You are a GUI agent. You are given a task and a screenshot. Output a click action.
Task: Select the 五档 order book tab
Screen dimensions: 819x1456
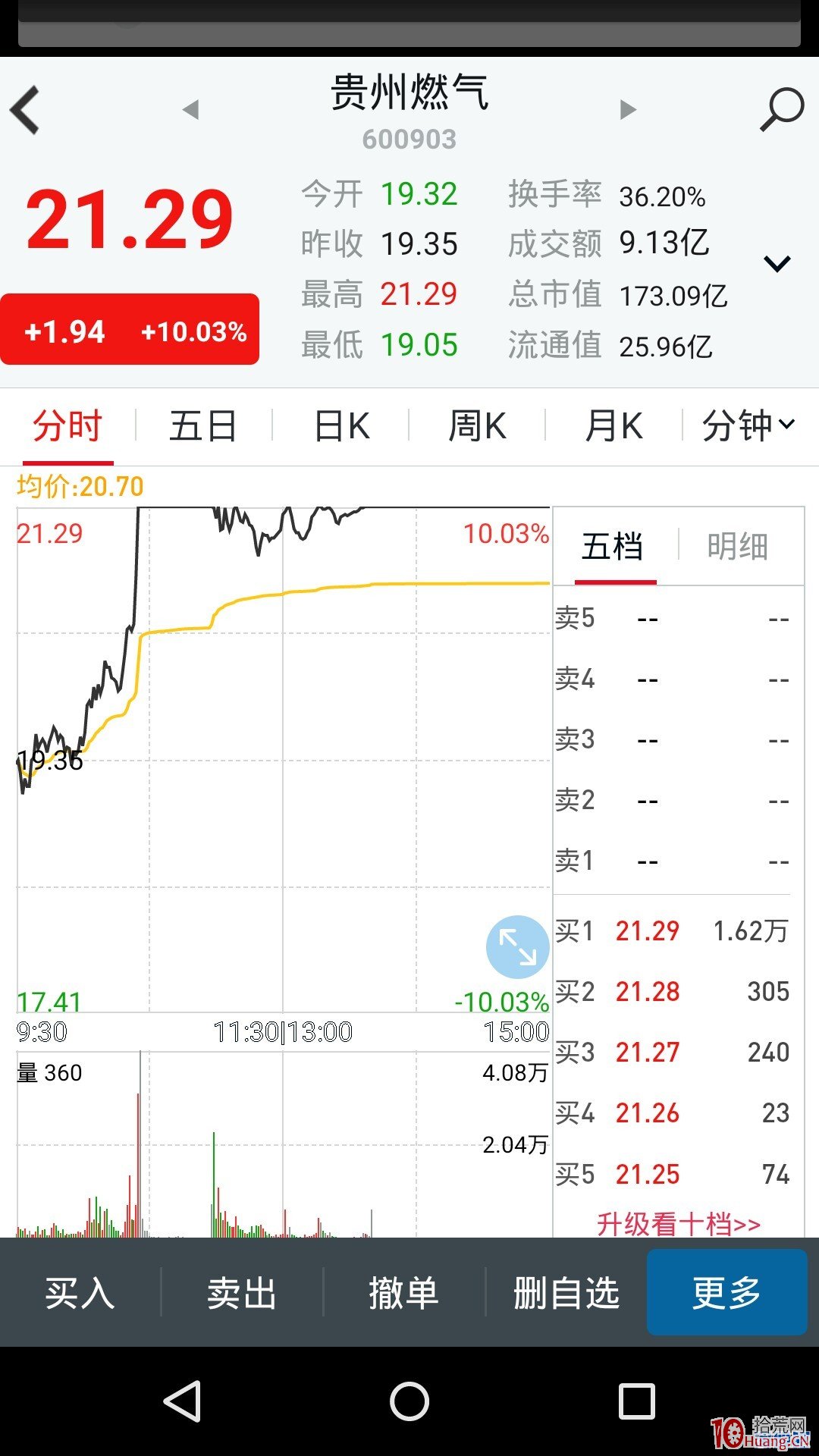tap(613, 547)
